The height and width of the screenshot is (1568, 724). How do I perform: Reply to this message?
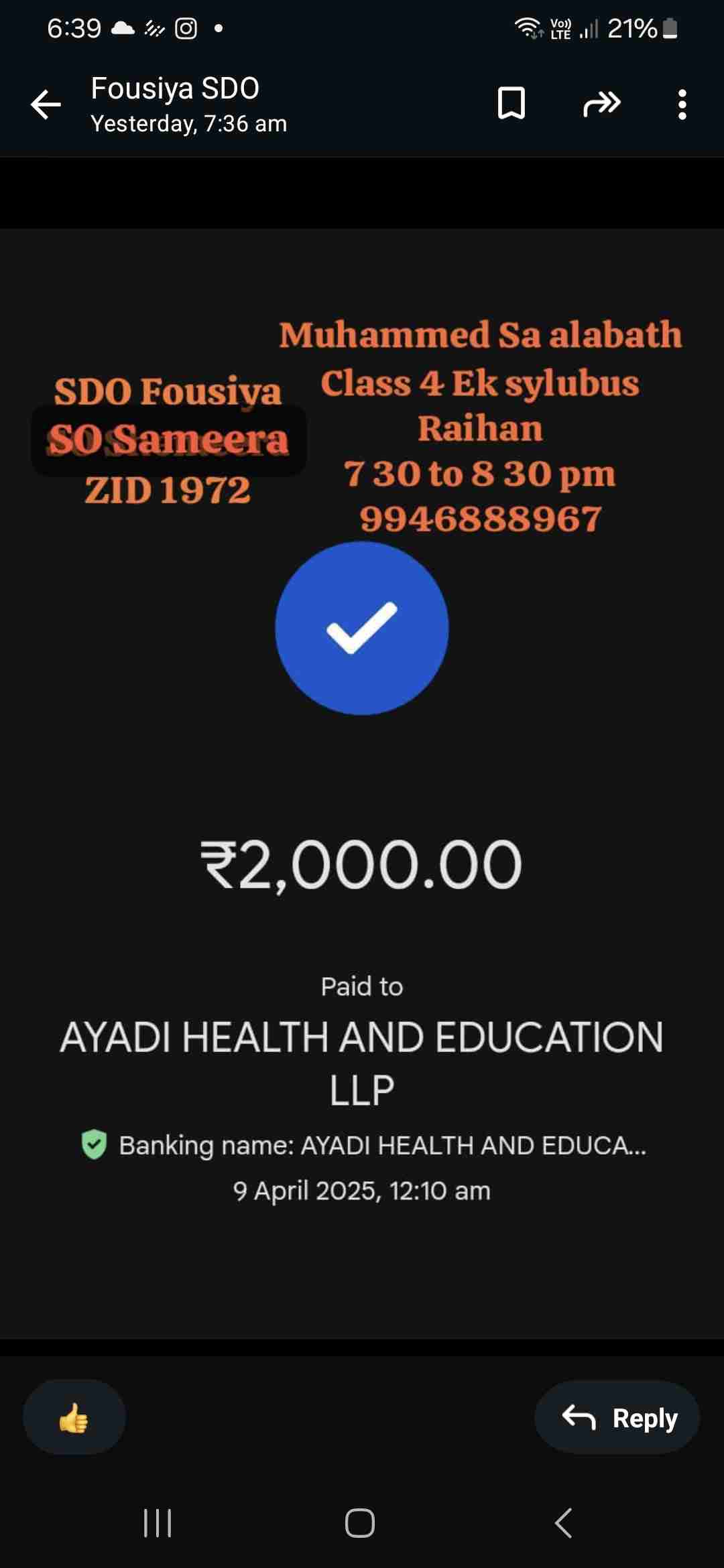(x=617, y=1417)
